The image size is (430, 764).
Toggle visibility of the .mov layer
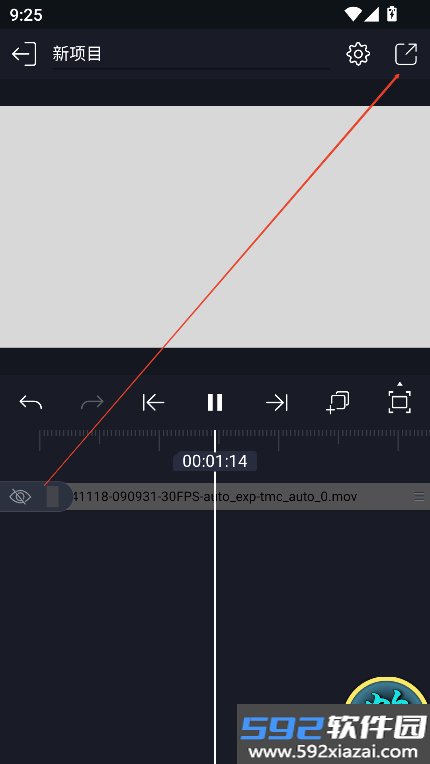20,497
